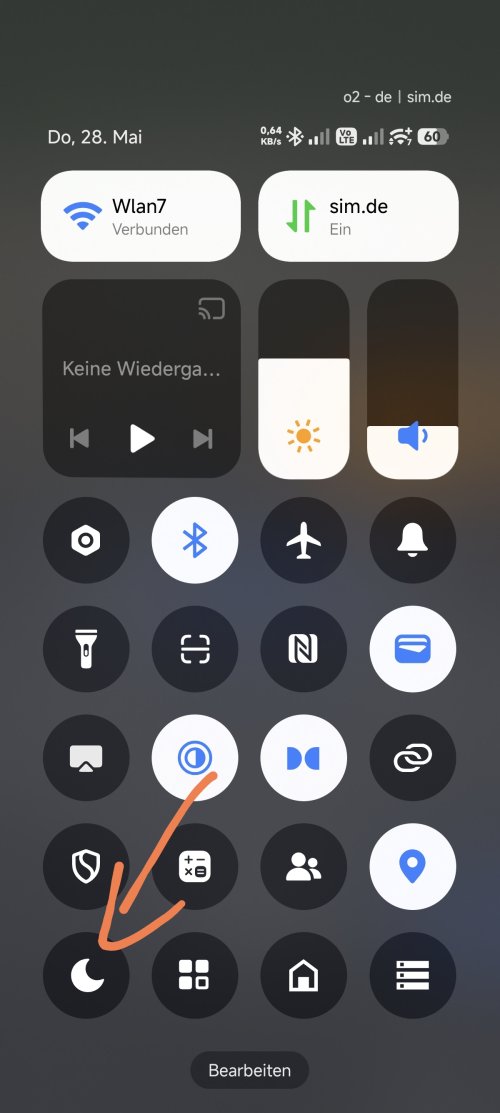Open the wallet tile
Viewport: 500px width, 1113px height.
coord(413,649)
